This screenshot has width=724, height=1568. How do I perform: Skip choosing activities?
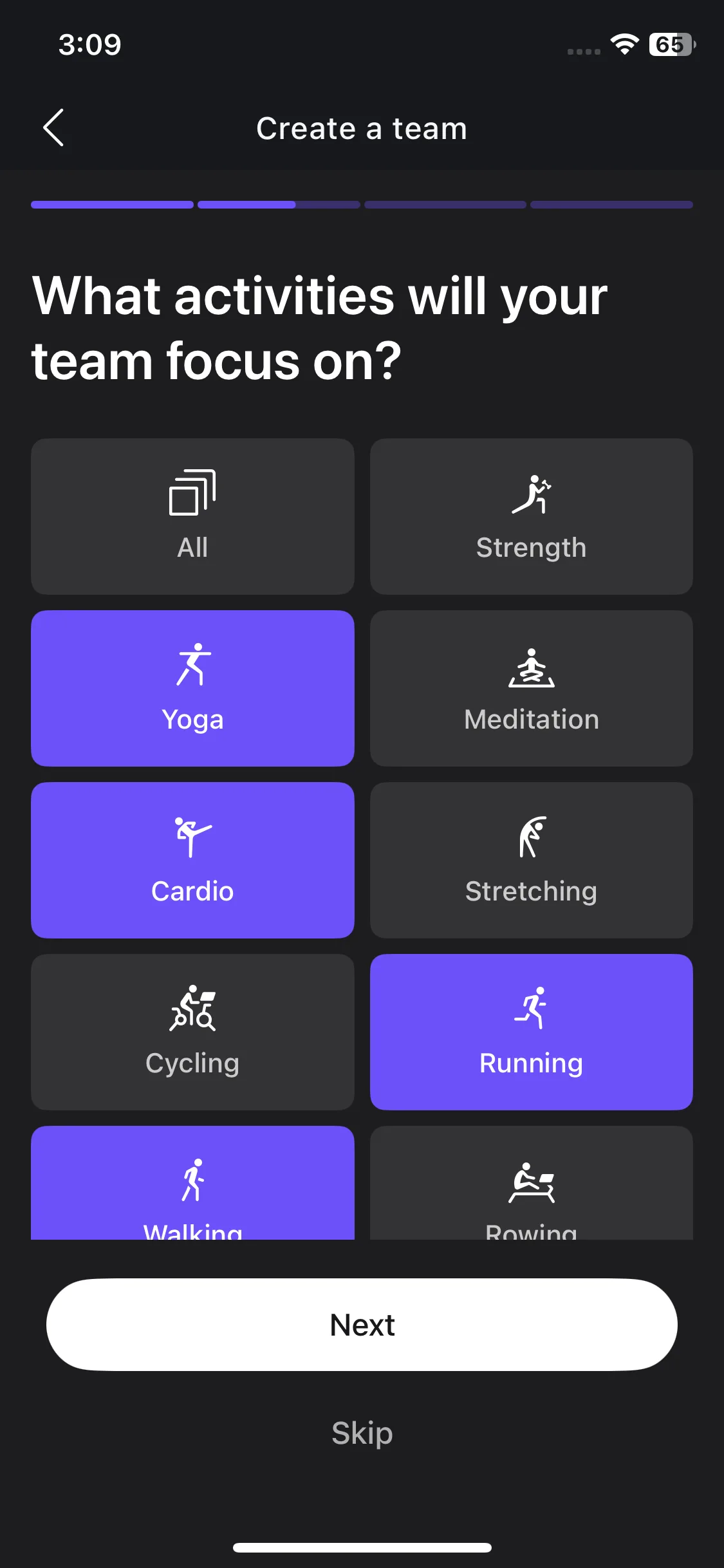[x=362, y=1433]
